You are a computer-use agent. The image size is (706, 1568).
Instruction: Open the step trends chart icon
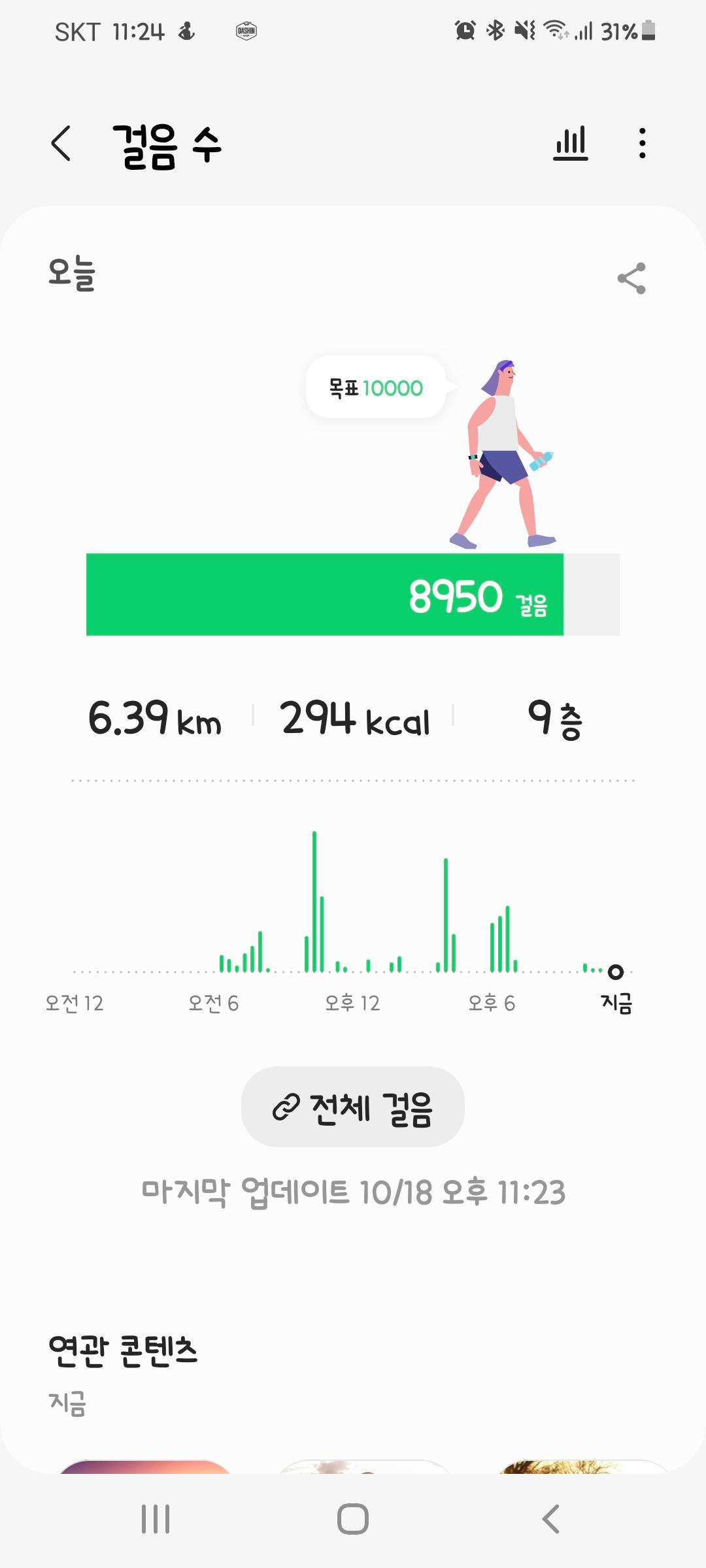570,144
